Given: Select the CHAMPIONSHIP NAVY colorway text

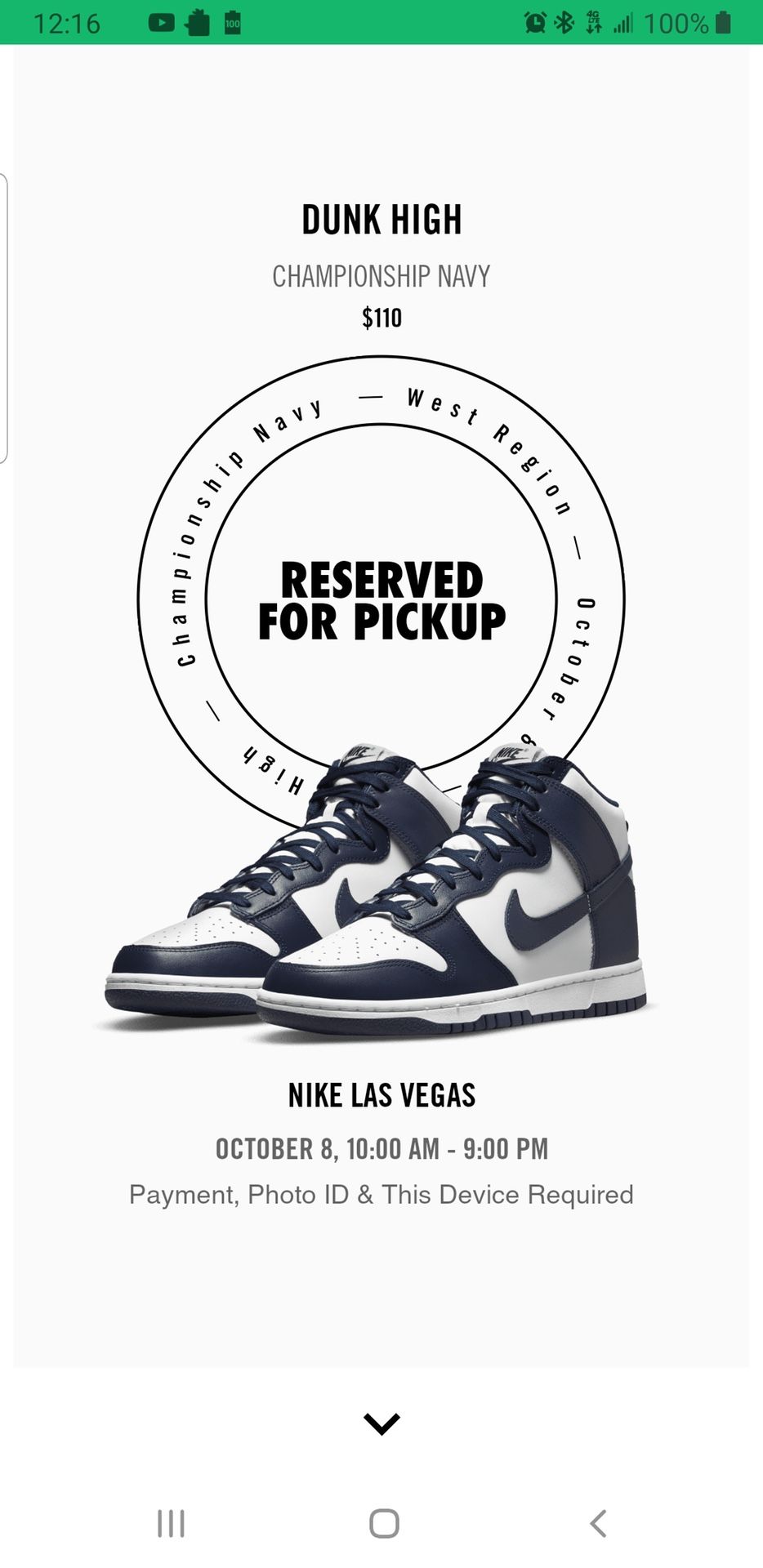Looking at the screenshot, I should 381,278.
